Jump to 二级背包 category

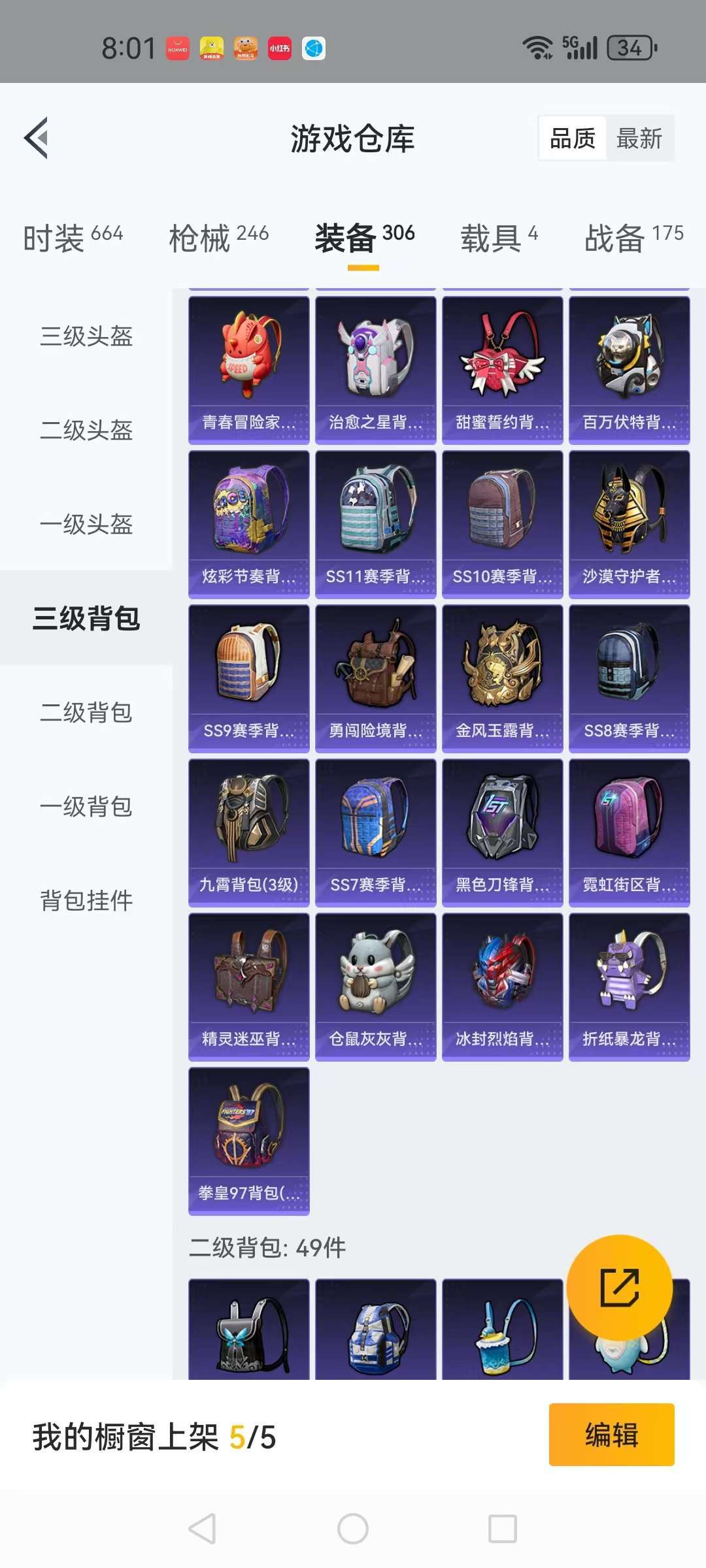pos(86,713)
